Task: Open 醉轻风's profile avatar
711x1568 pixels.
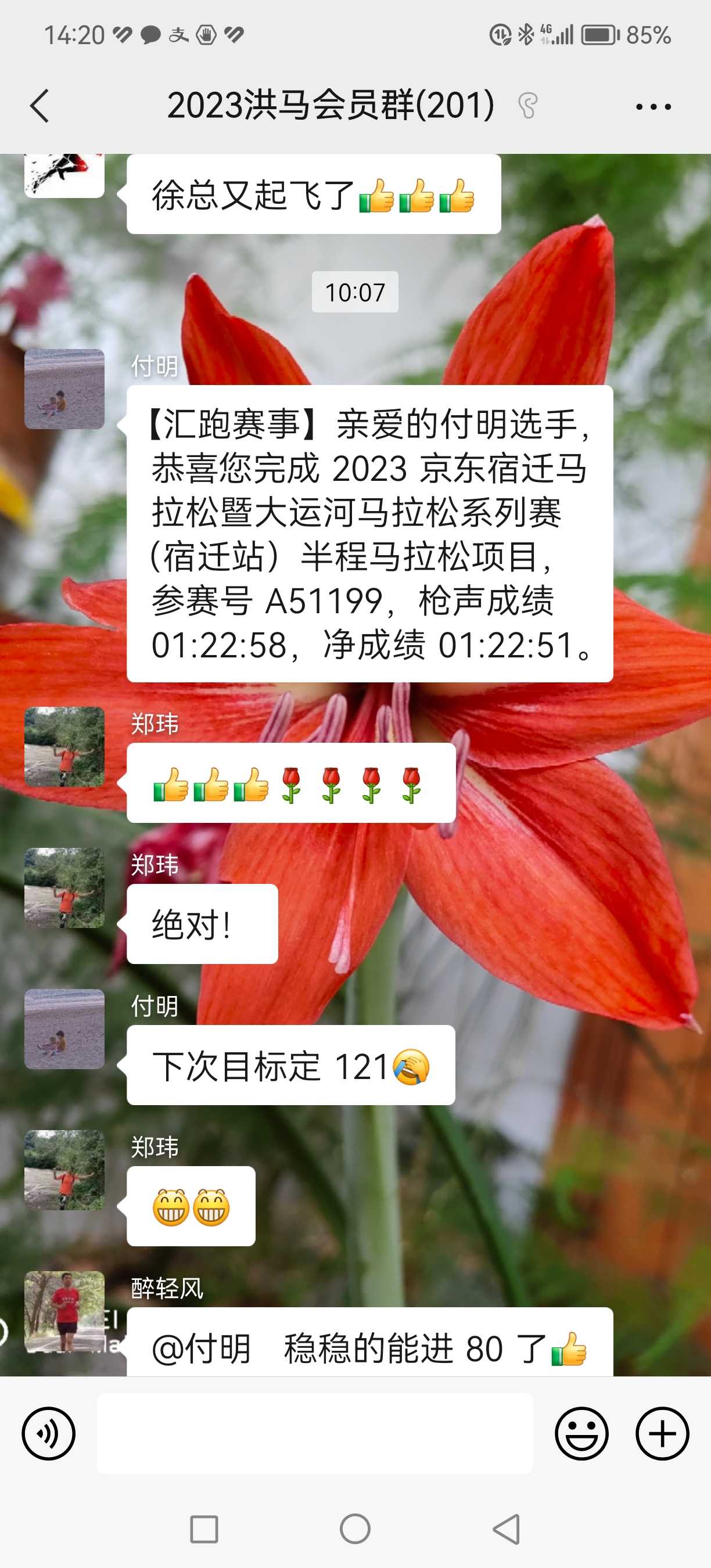Action: pos(64,1312)
